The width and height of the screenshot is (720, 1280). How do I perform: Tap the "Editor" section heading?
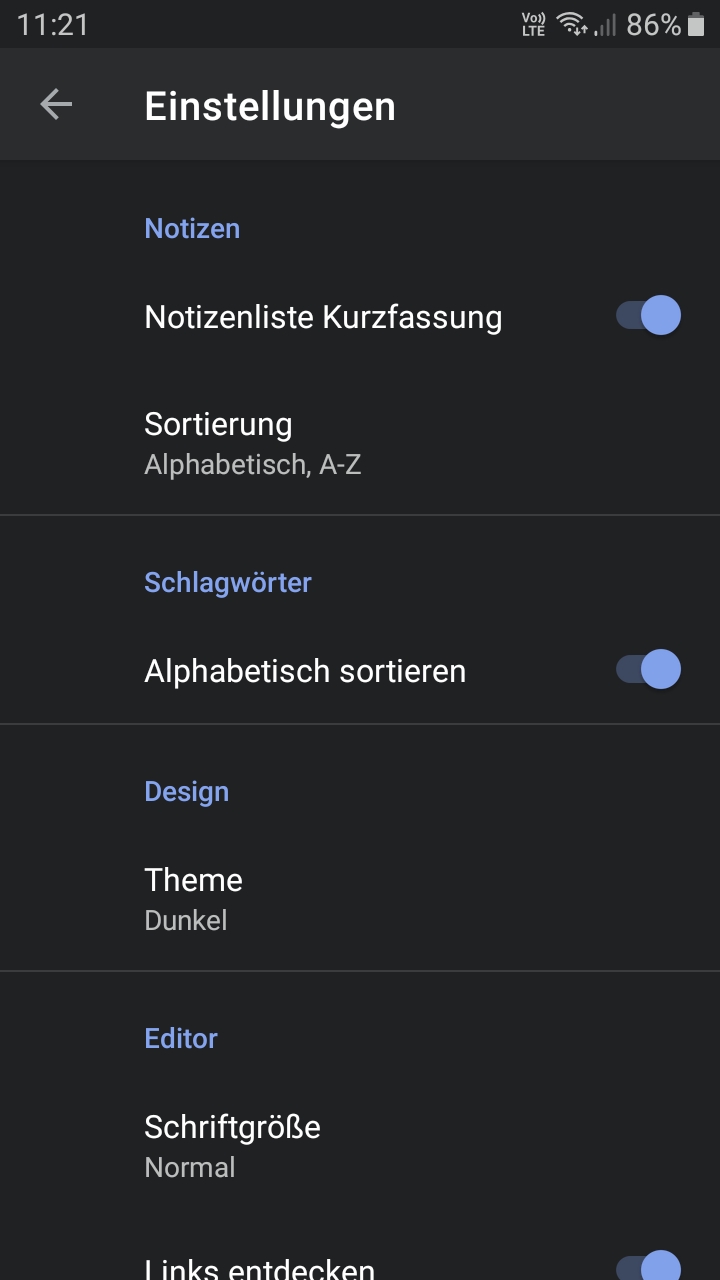(x=180, y=1038)
